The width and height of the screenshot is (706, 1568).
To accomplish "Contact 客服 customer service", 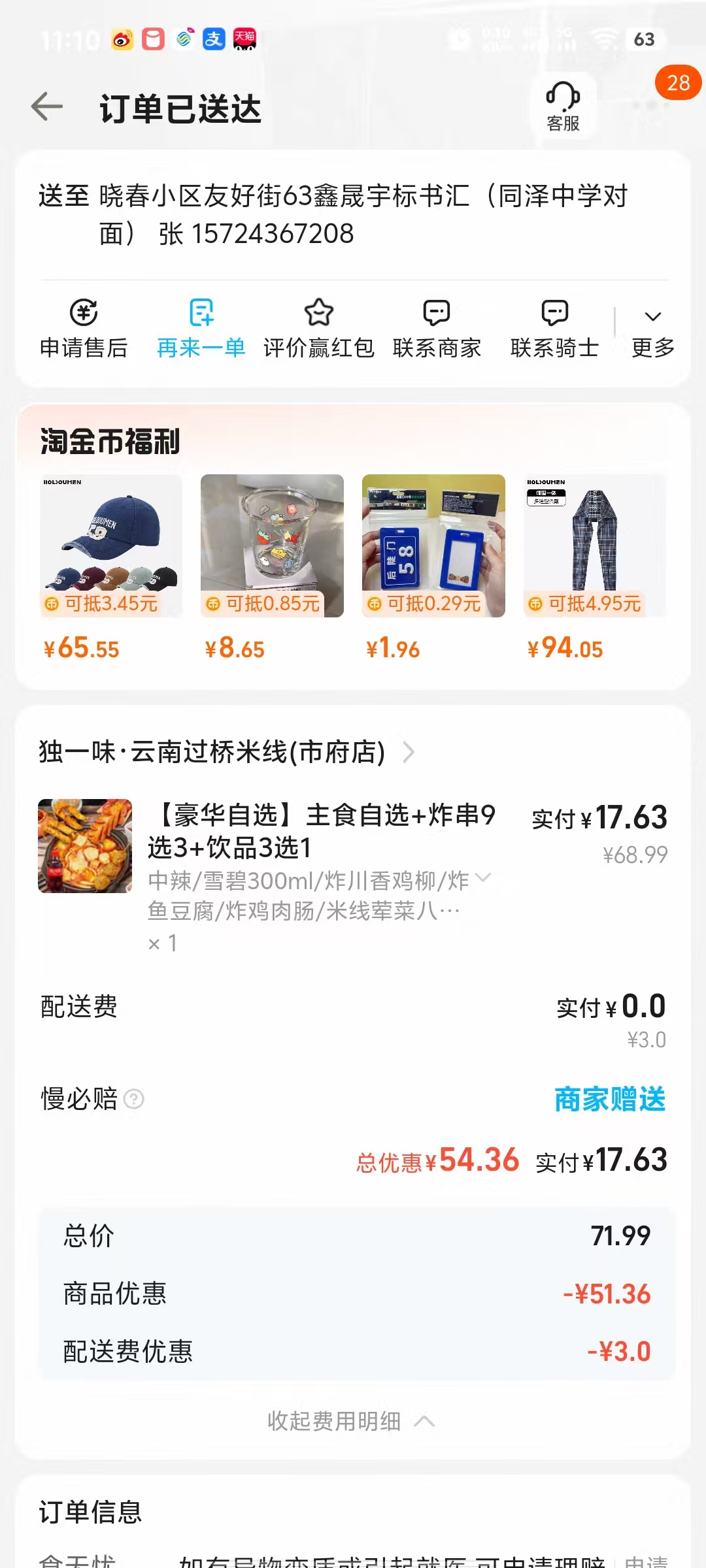I will point(563,106).
